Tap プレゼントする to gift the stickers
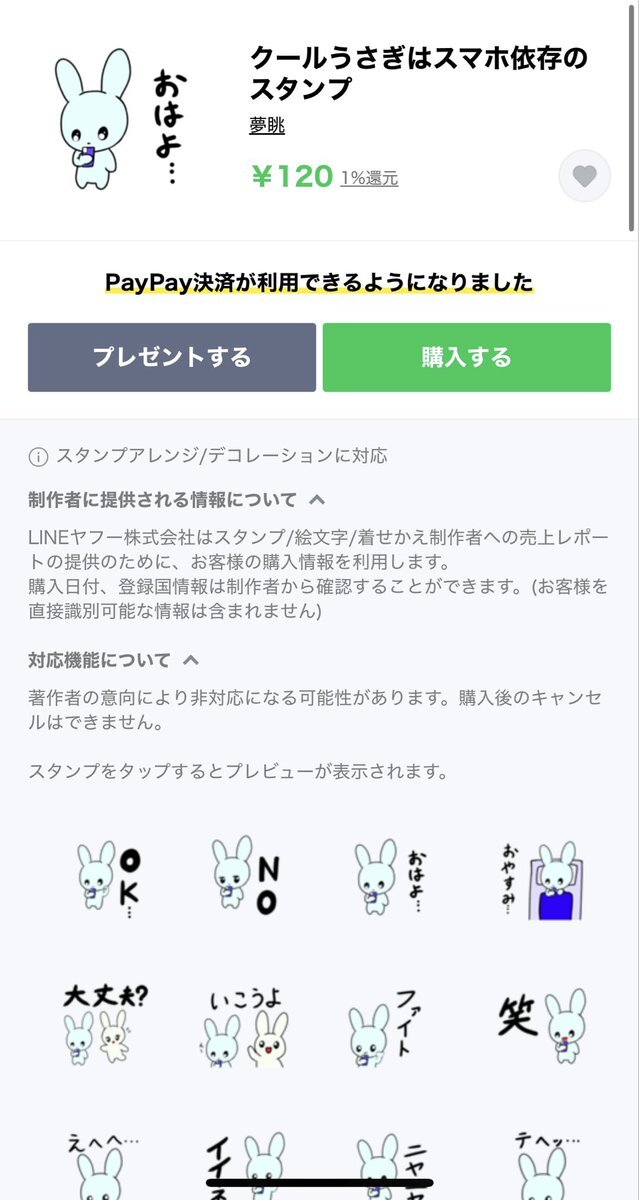 [172, 357]
